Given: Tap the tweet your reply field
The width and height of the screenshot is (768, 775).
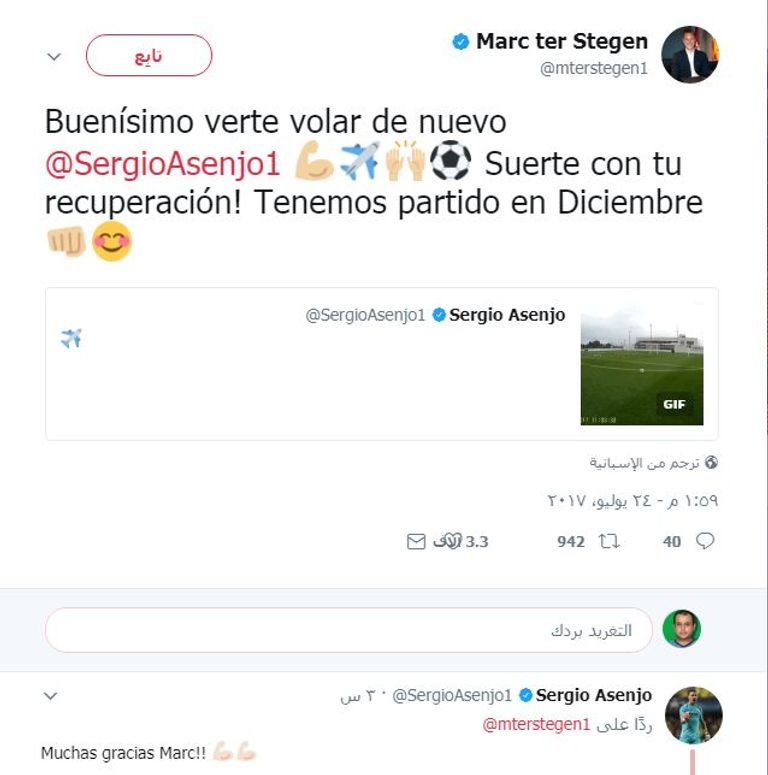Looking at the screenshot, I should click(x=348, y=630).
